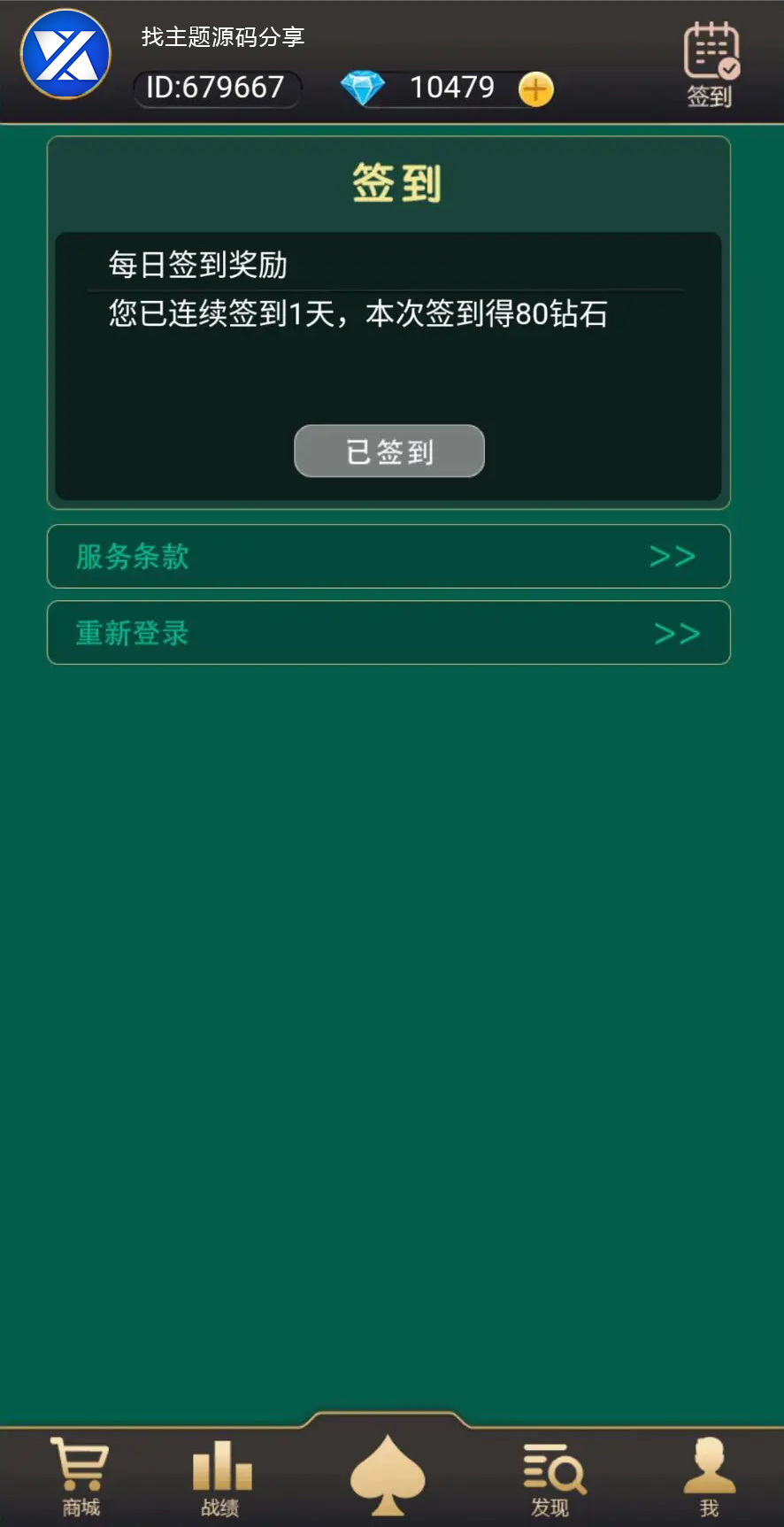Open the 我 profile tab
The image size is (784, 1527).
710,1477
